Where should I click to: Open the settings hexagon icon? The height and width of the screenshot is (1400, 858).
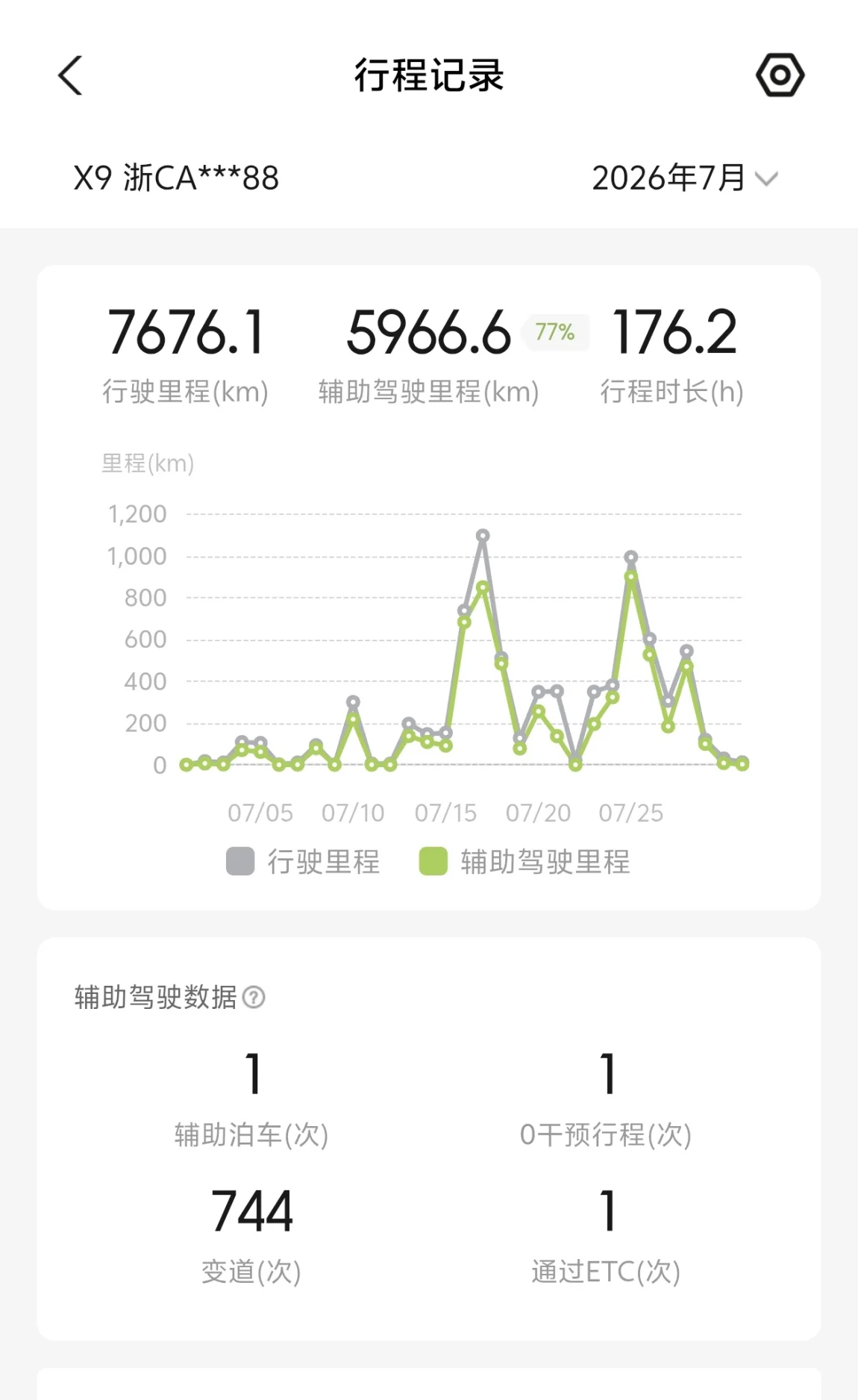[x=780, y=75]
